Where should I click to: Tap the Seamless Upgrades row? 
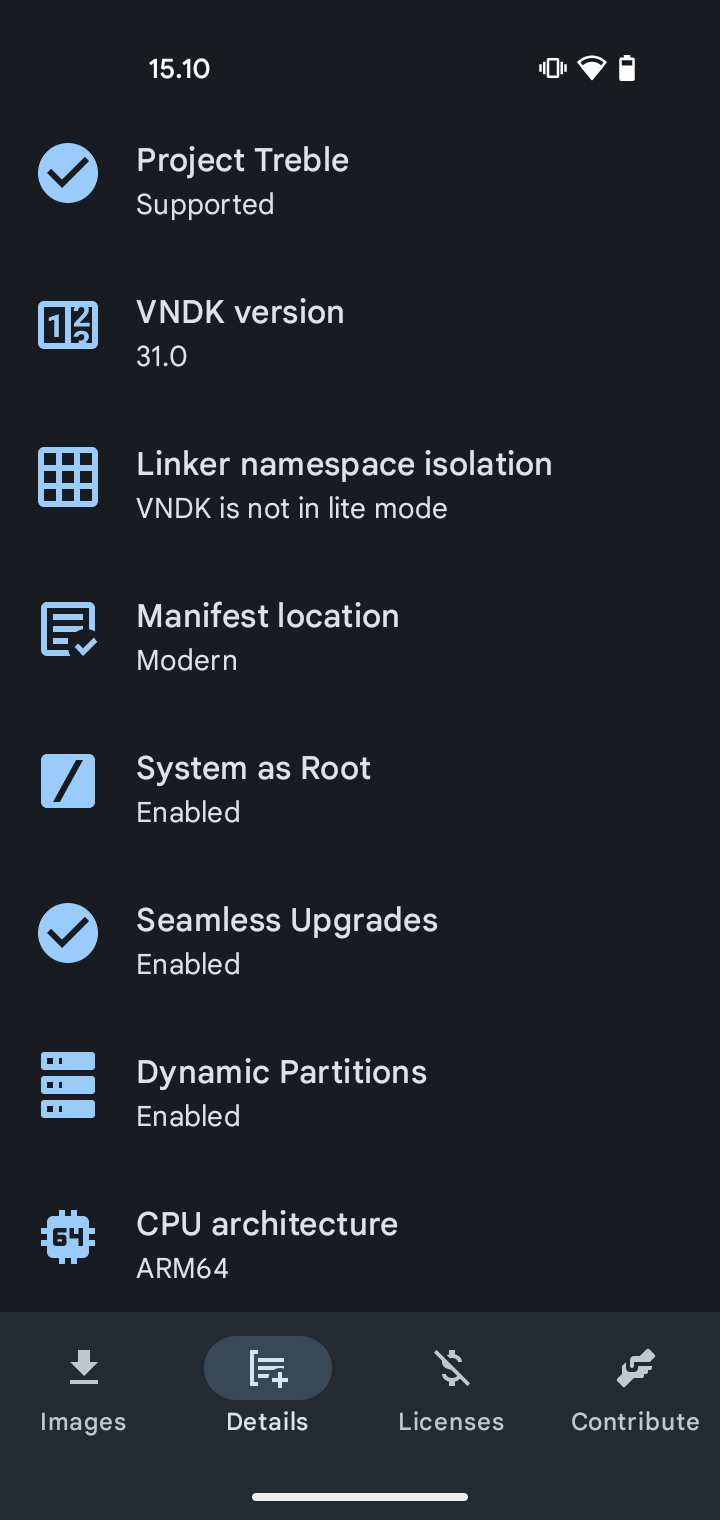[360, 940]
